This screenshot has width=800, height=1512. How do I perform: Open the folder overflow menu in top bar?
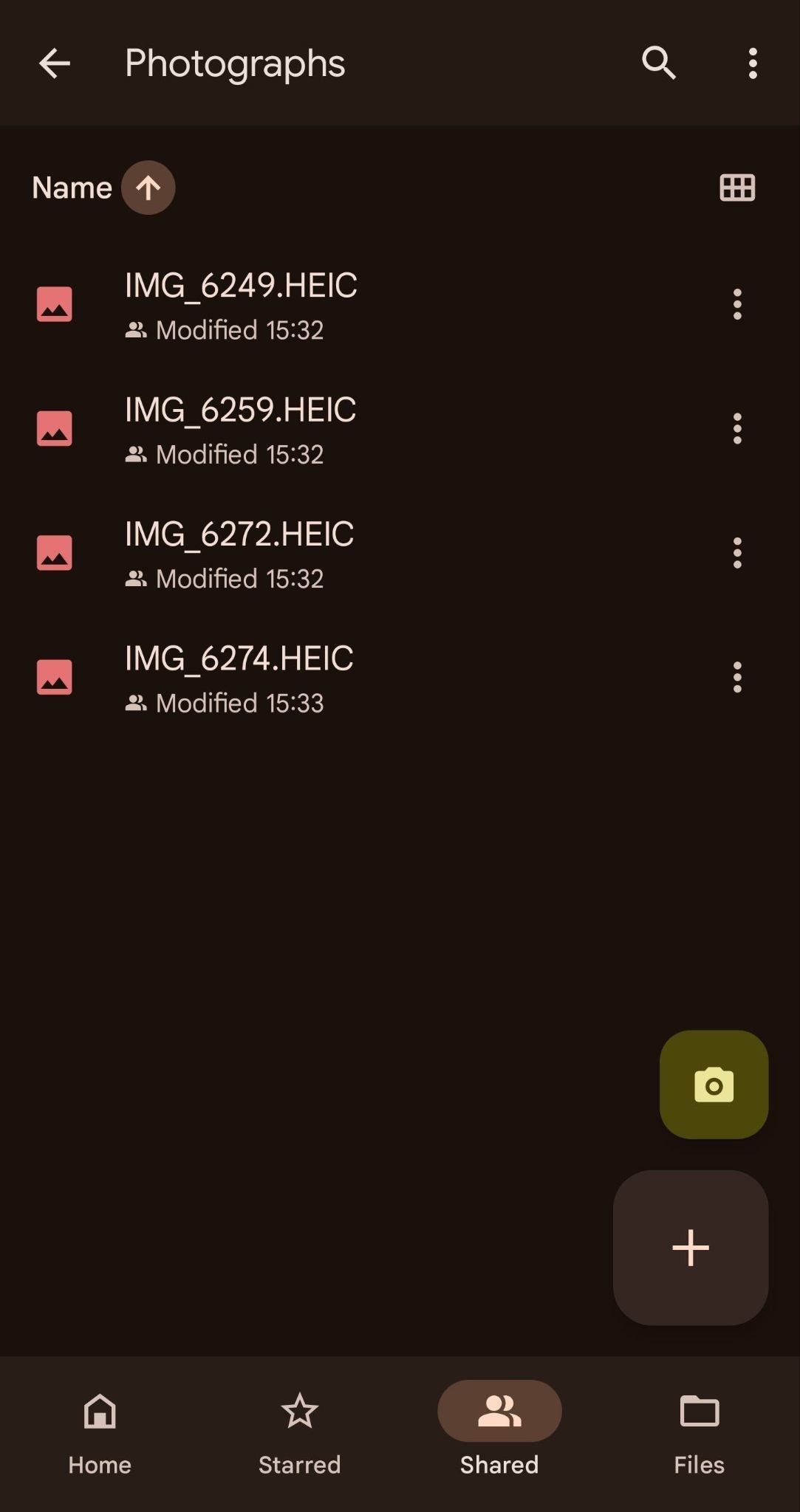tap(752, 63)
